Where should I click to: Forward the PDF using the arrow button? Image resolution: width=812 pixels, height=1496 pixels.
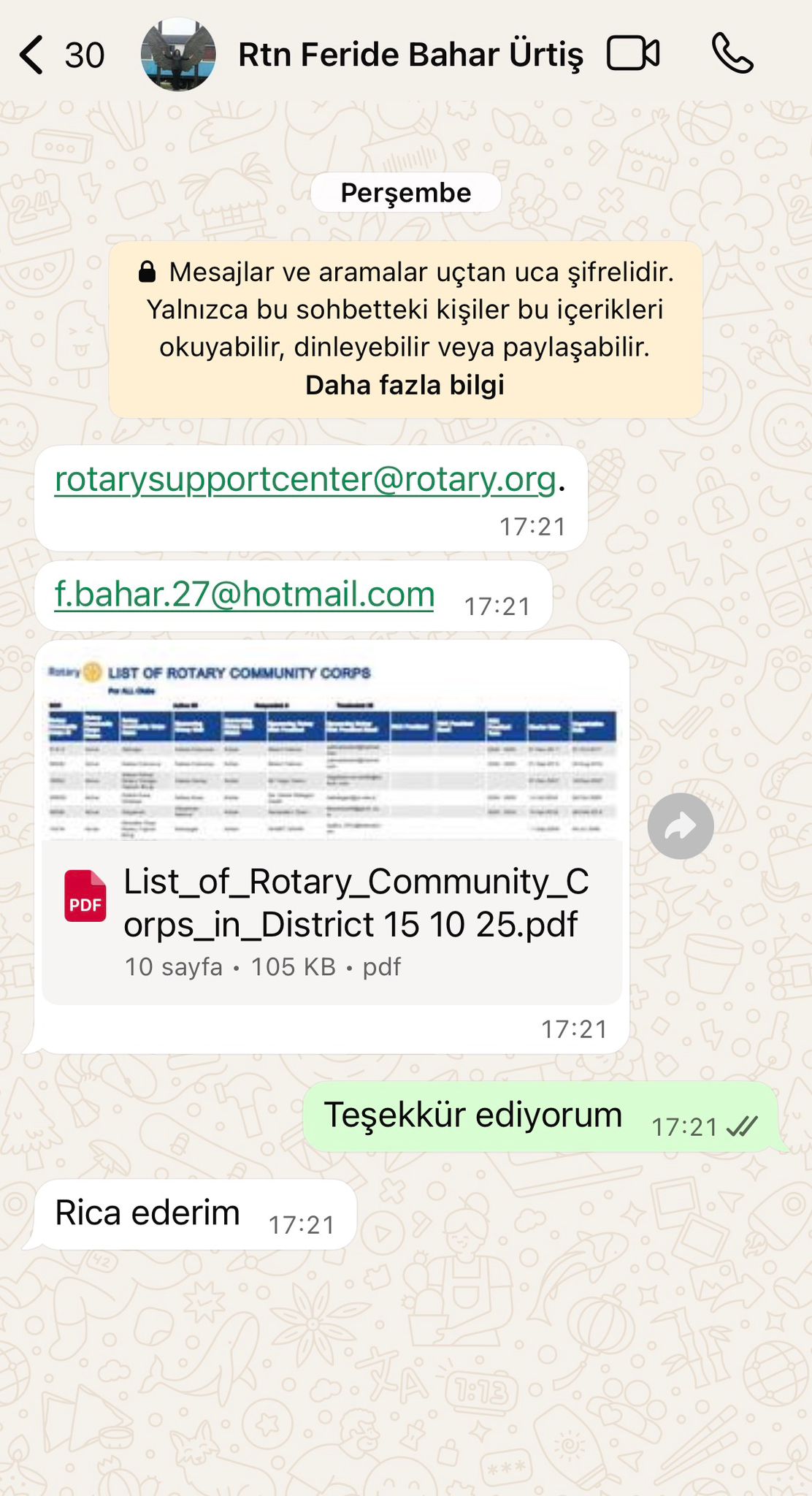click(x=680, y=826)
